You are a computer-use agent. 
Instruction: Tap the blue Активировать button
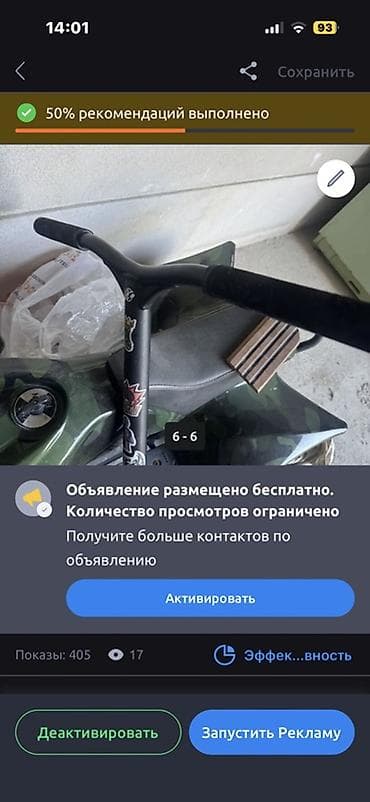[x=210, y=598]
